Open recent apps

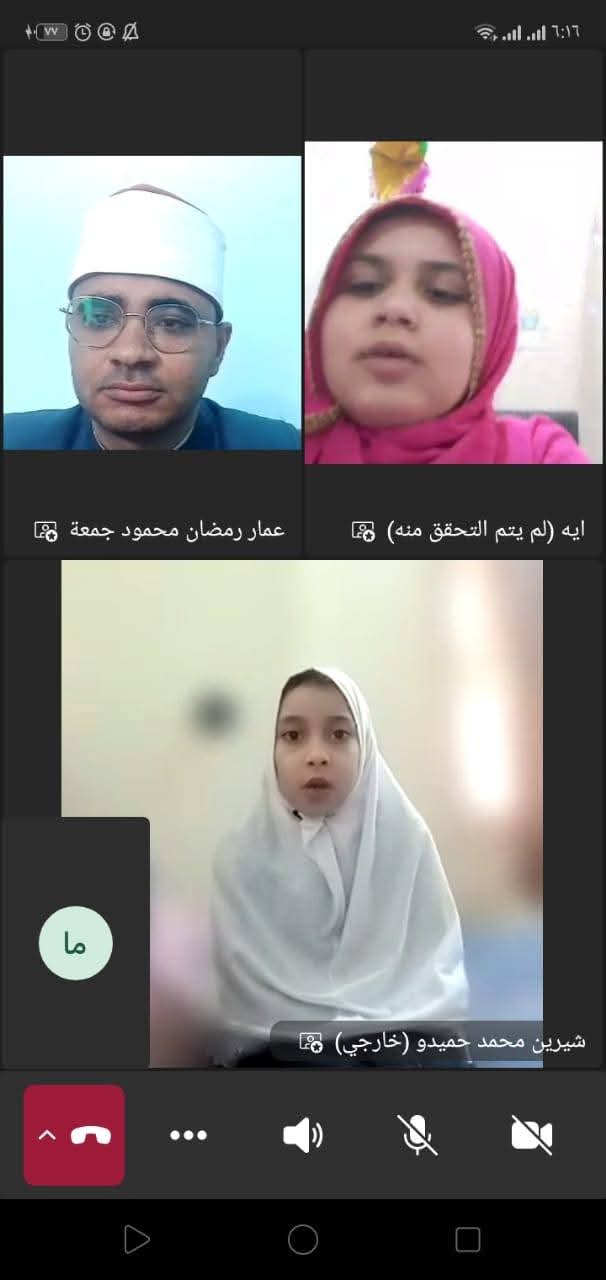(x=468, y=1240)
